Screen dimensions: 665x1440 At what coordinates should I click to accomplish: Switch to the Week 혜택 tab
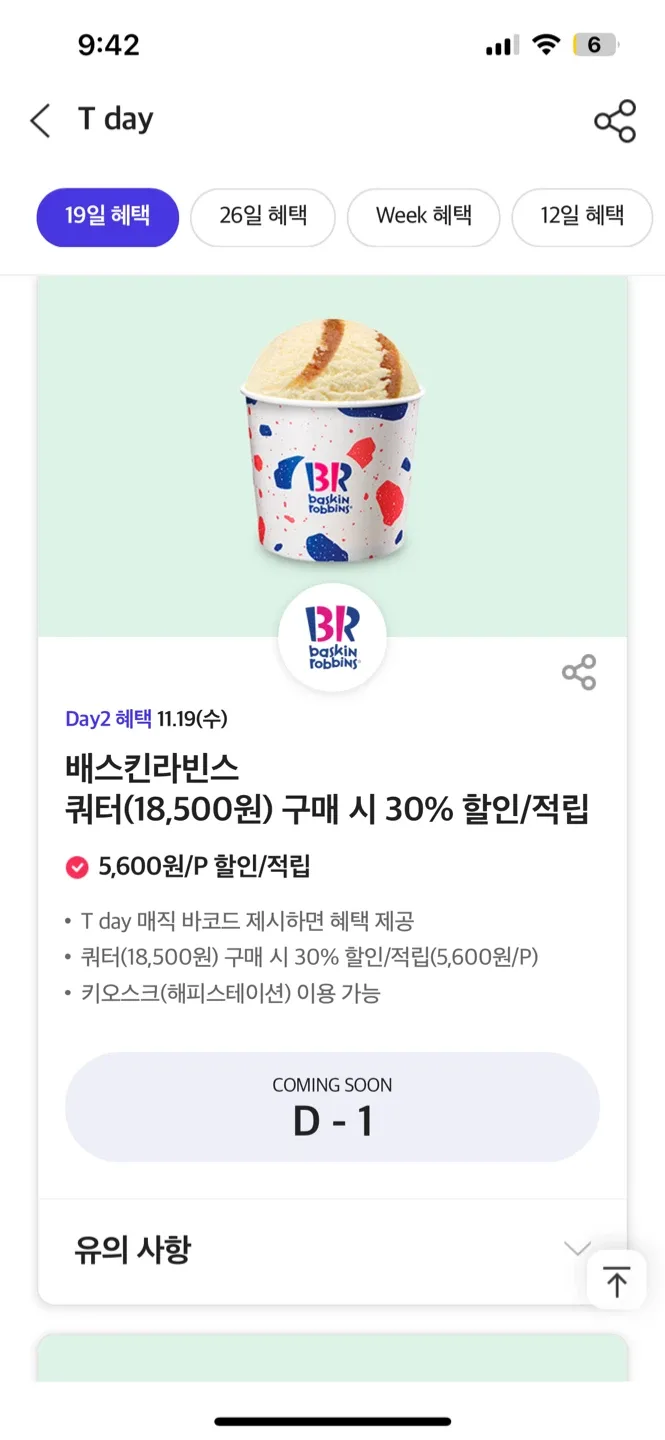coord(423,216)
